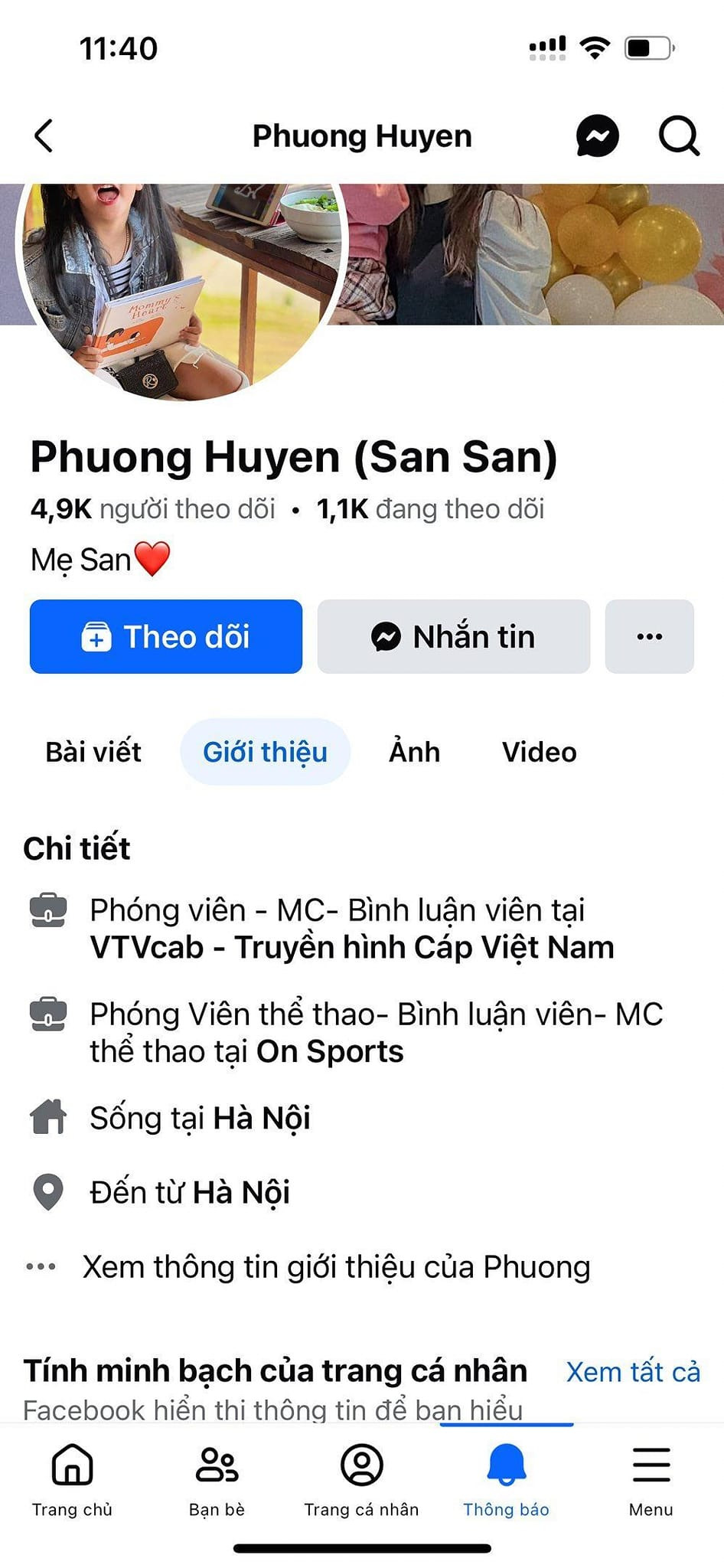Tap the house icon next to Sống tại Hà Nội
The width and height of the screenshot is (724, 1568).
[x=48, y=1117]
